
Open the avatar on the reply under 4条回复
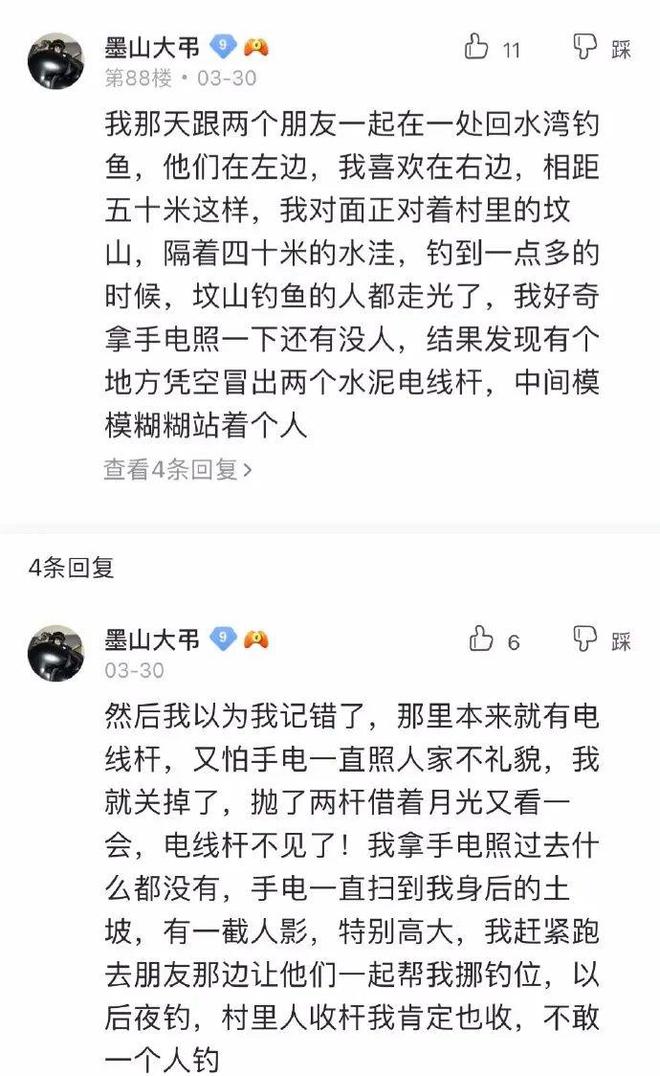56,653
